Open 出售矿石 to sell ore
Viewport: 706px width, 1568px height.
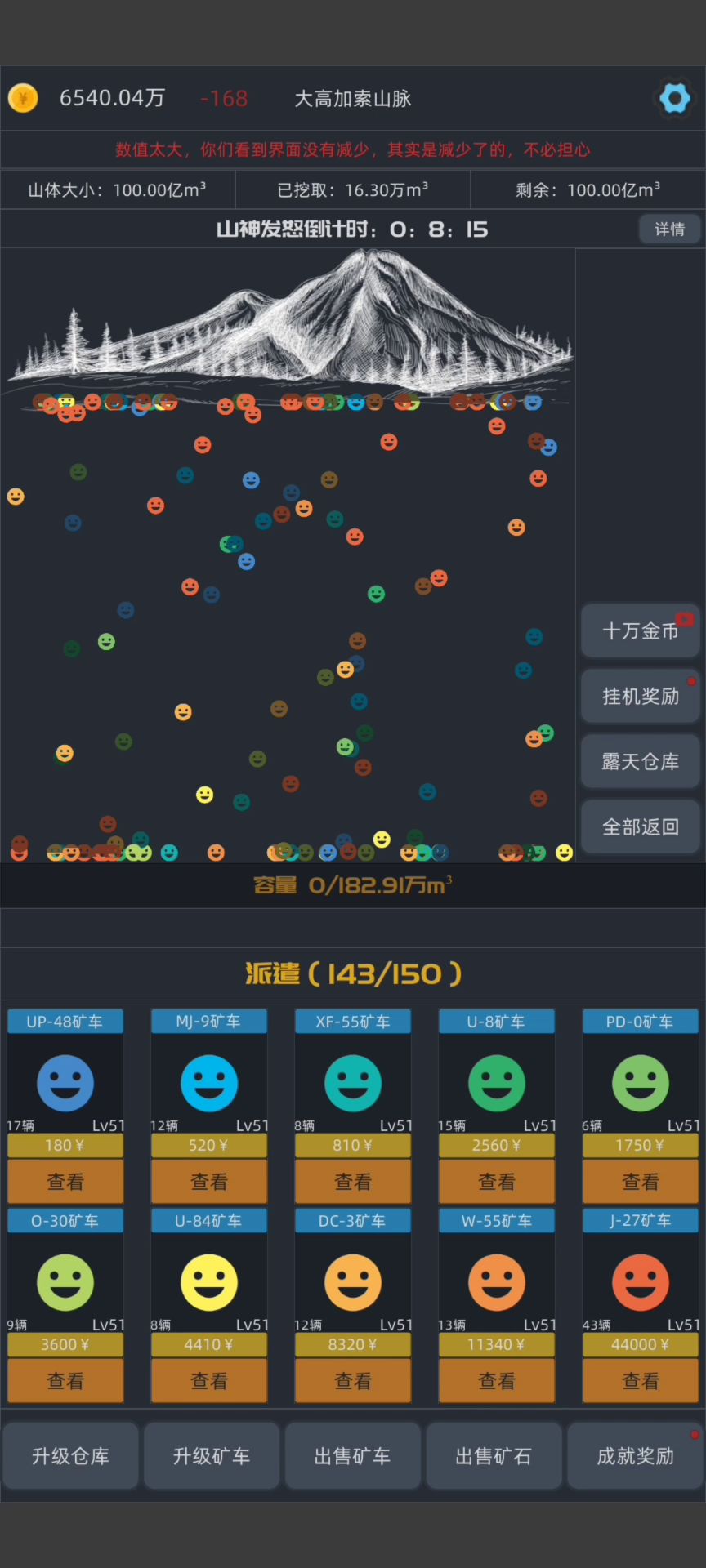[x=494, y=1456]
